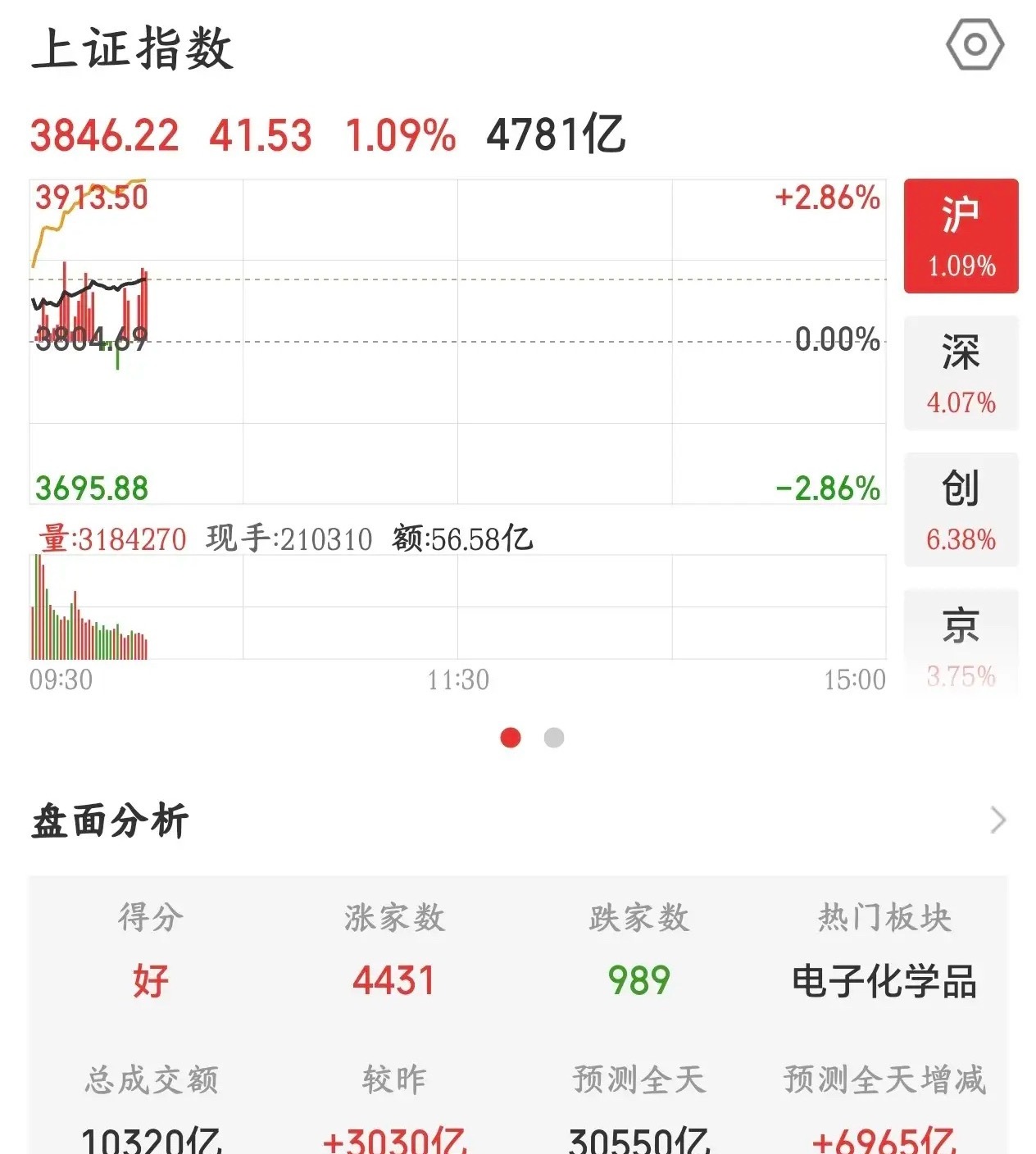Screen dimensions: 1036x1154
Task: Switch to the 京 index tab
Action: (x=961, y=645)
